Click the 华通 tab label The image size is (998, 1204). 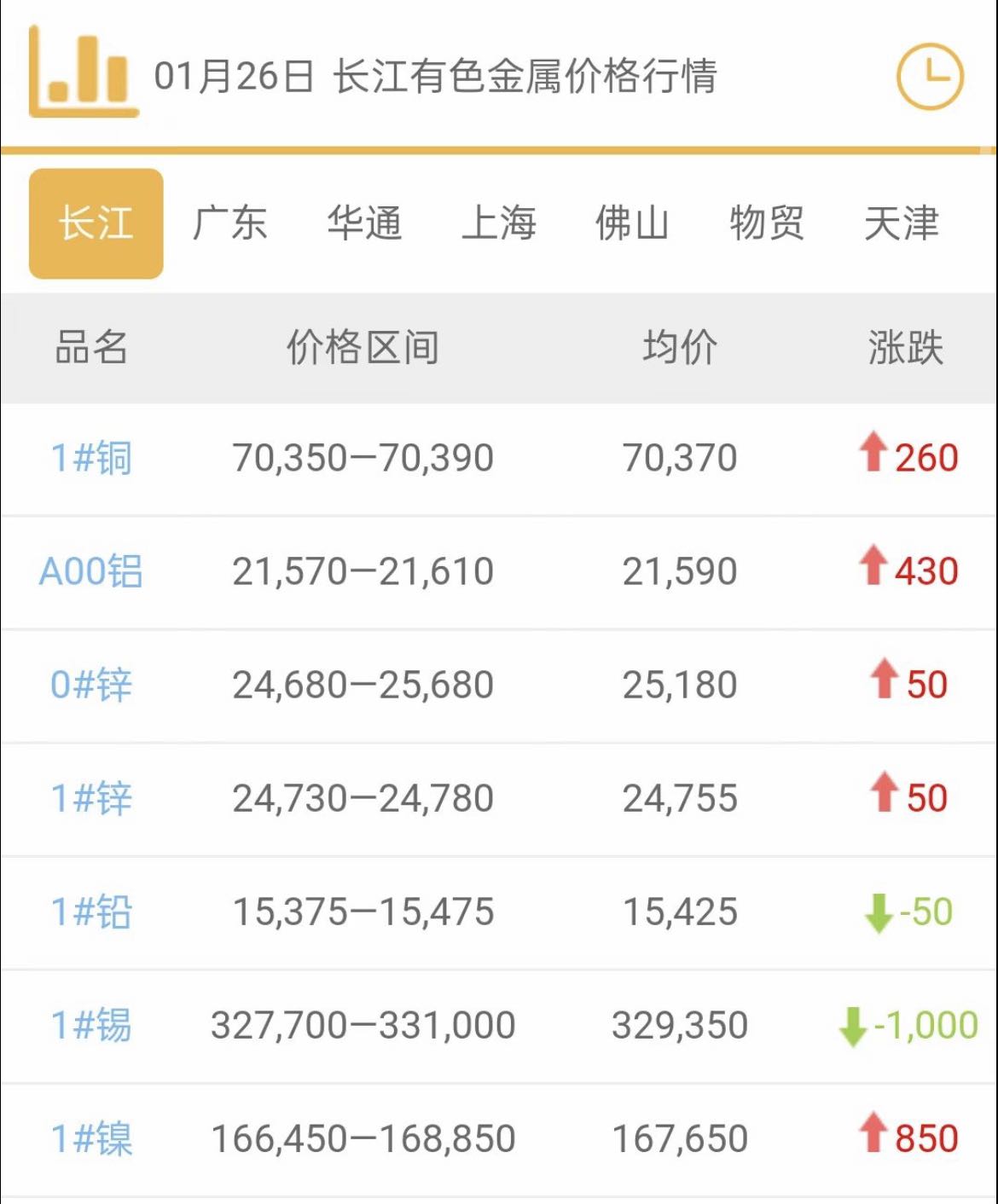coord(366,223)
